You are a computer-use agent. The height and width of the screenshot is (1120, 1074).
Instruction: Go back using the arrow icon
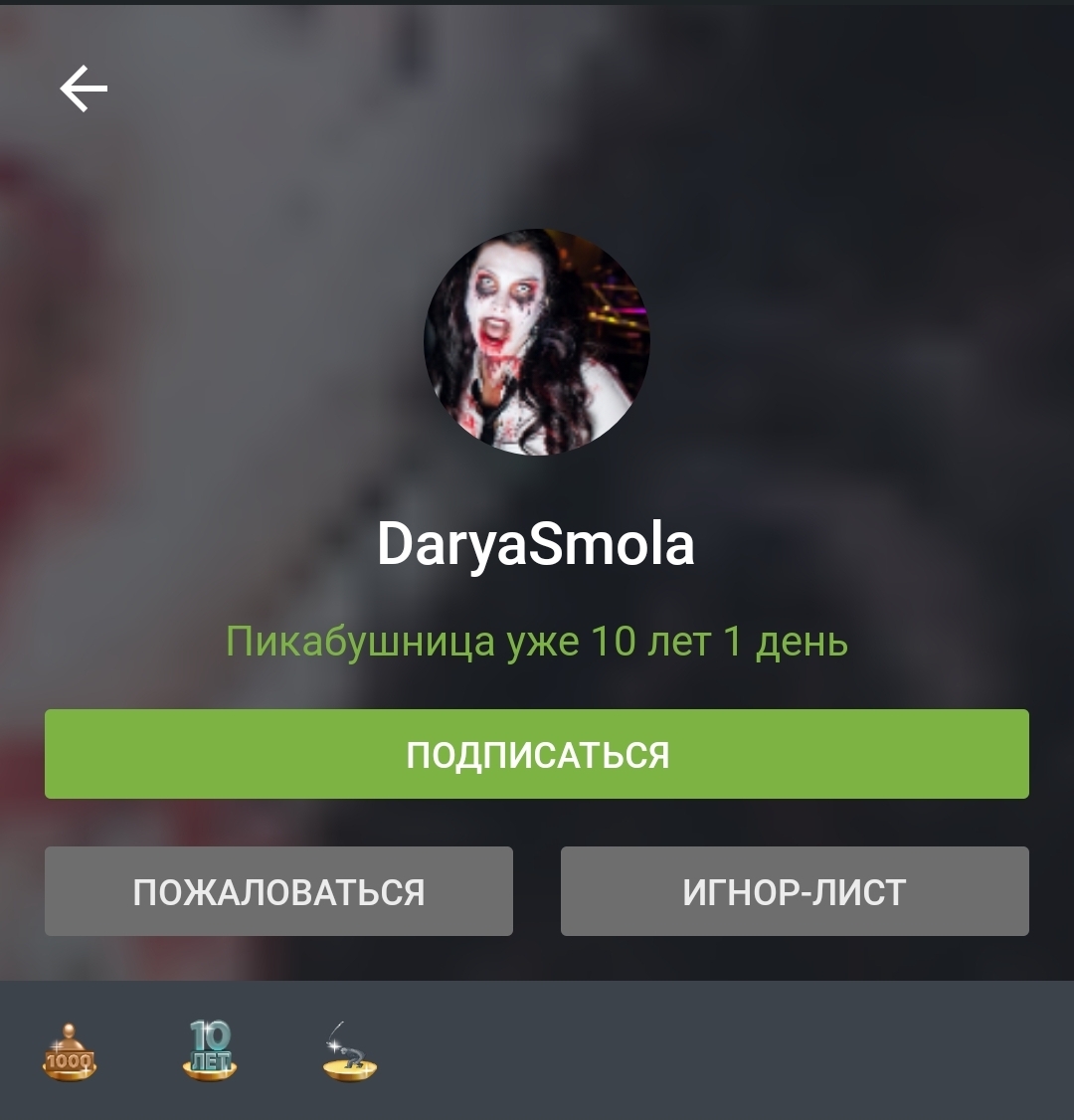pos(84,90)
